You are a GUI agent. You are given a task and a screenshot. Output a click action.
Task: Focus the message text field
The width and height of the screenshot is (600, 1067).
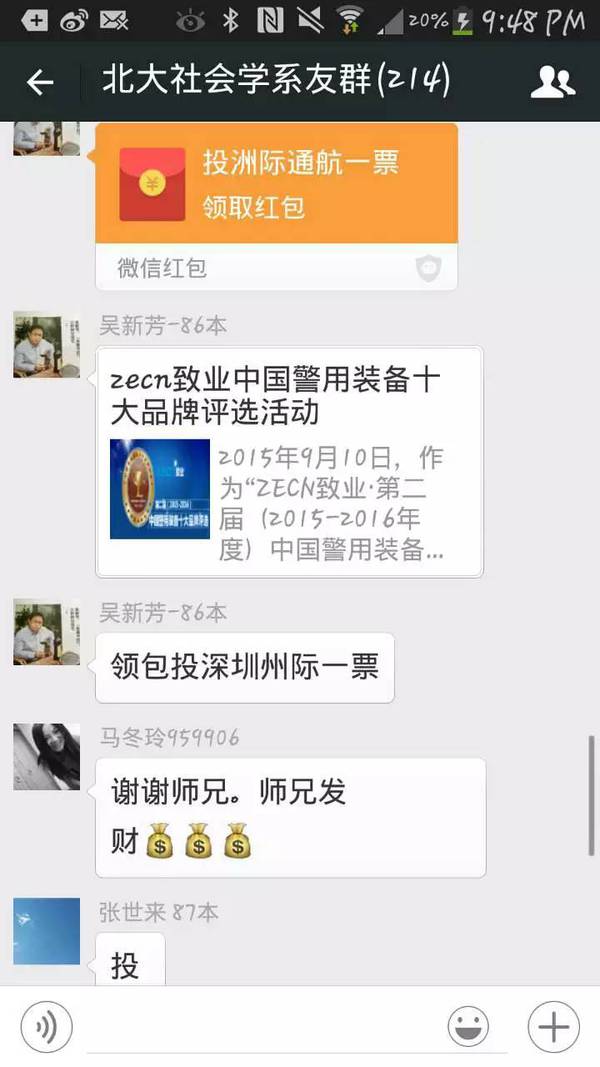coord(260,1026)
